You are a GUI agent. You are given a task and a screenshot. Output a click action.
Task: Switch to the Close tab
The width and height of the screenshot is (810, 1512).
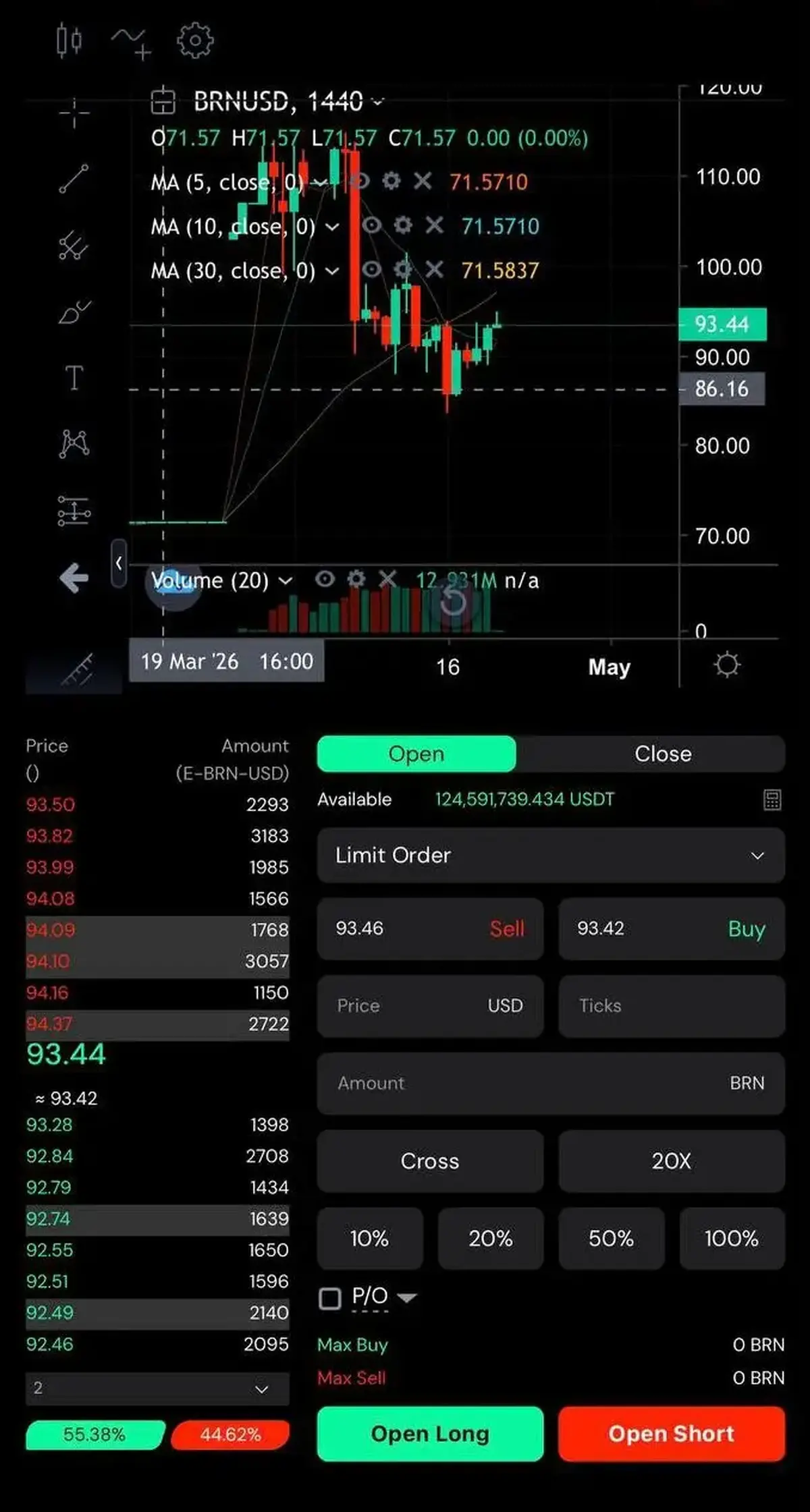point(662,754)
